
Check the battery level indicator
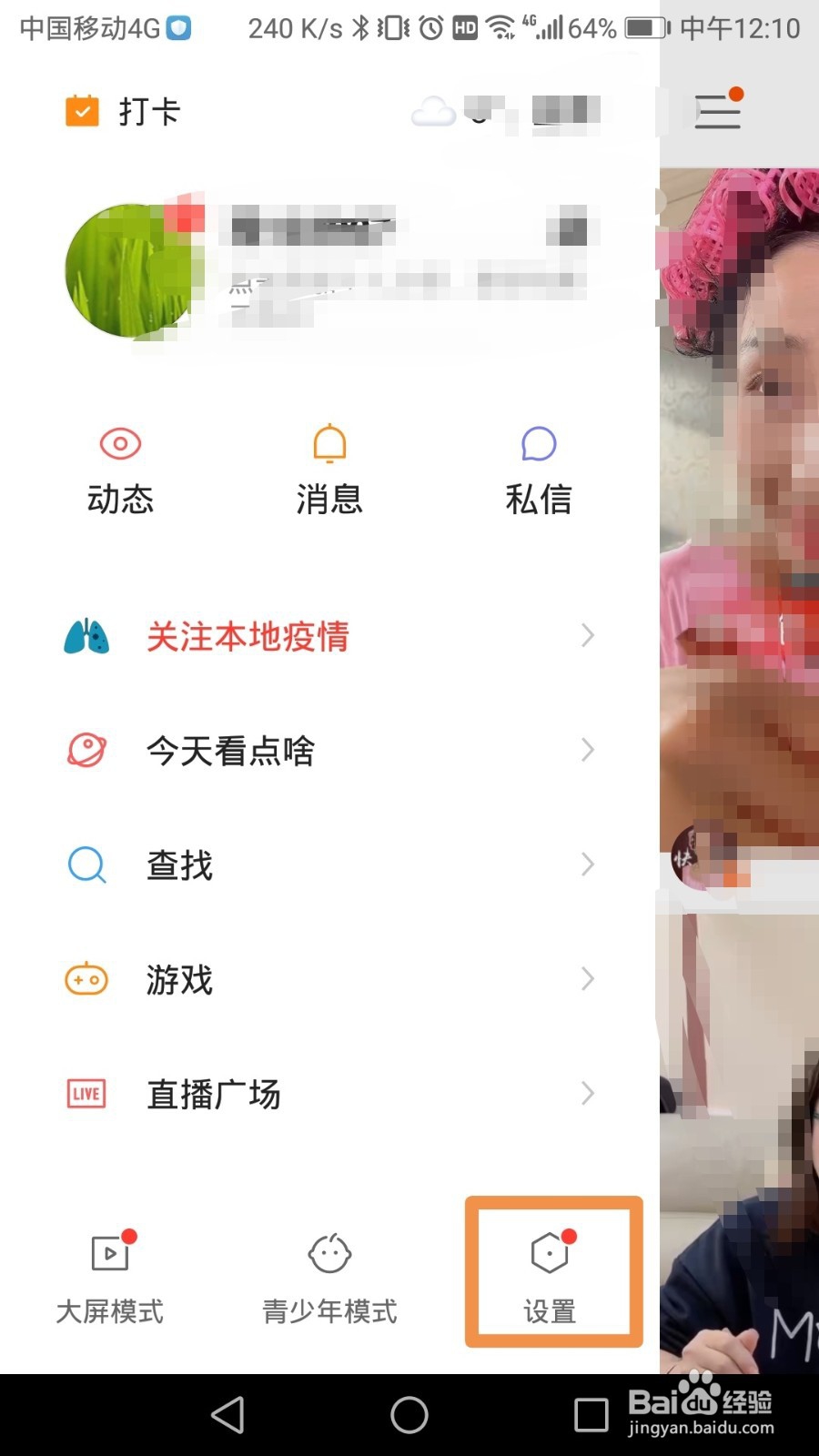click(642, 28)
